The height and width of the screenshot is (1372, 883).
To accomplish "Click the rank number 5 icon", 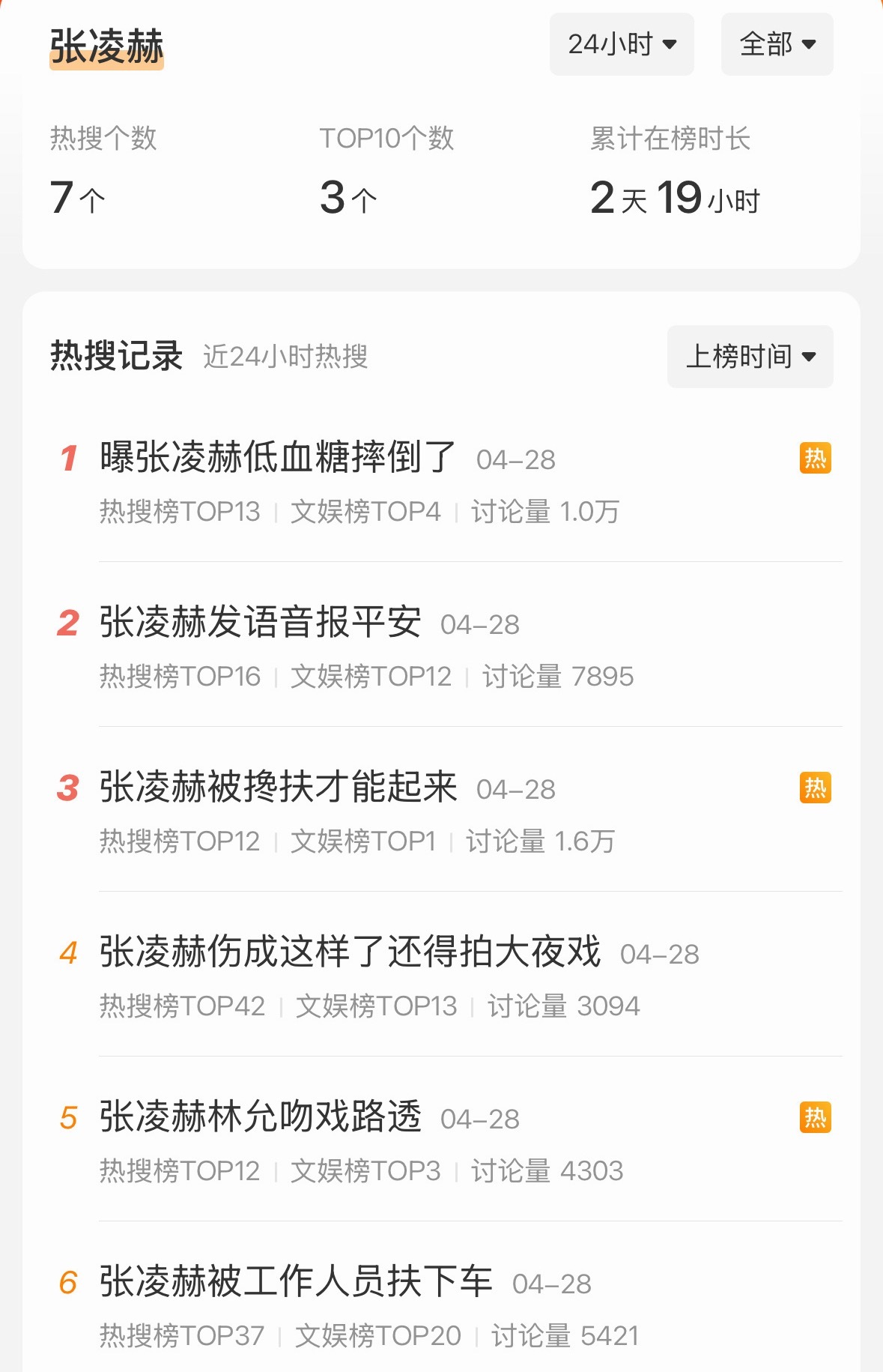I will click(68, 1118).
